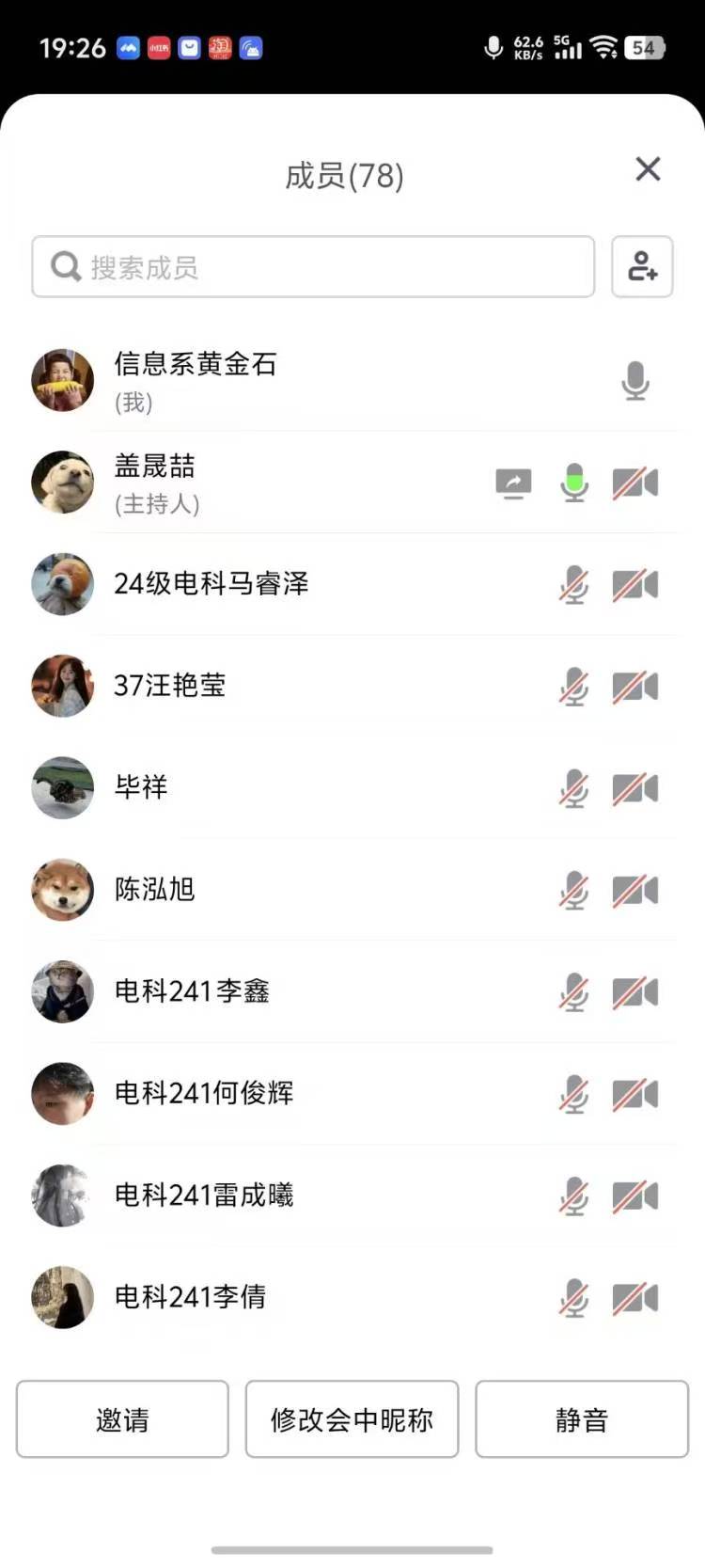Tap the 搜索成员 search field
The height and width of the screenshot is (1568, 705).
[x=313, y=267]
